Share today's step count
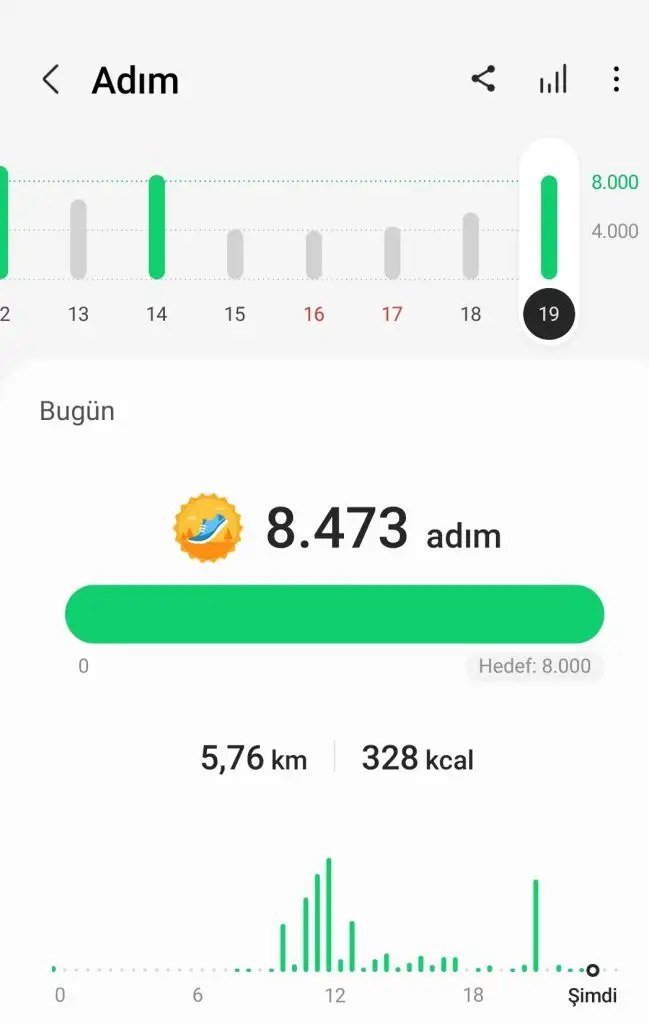 [x=483, y=80]
